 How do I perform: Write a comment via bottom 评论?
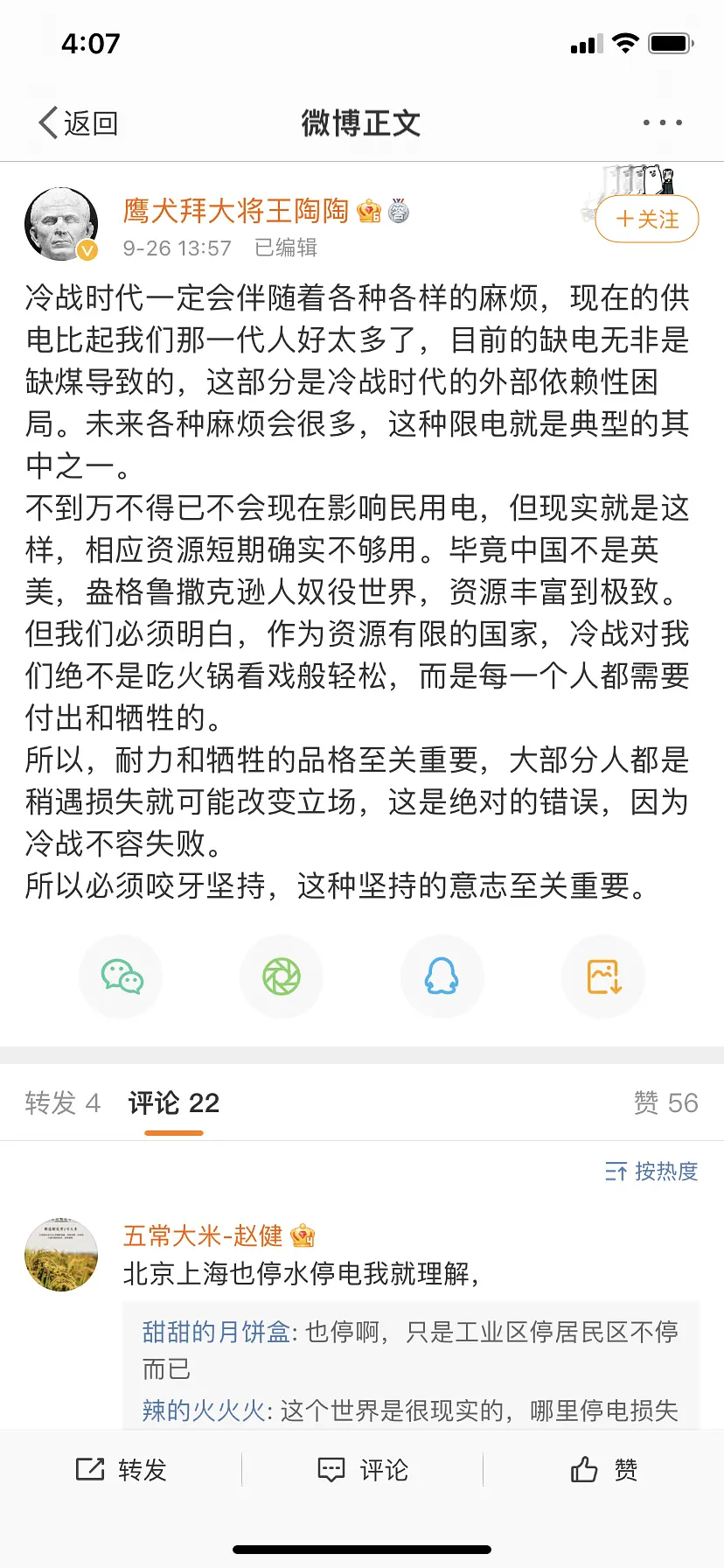tap(362, 1470)
